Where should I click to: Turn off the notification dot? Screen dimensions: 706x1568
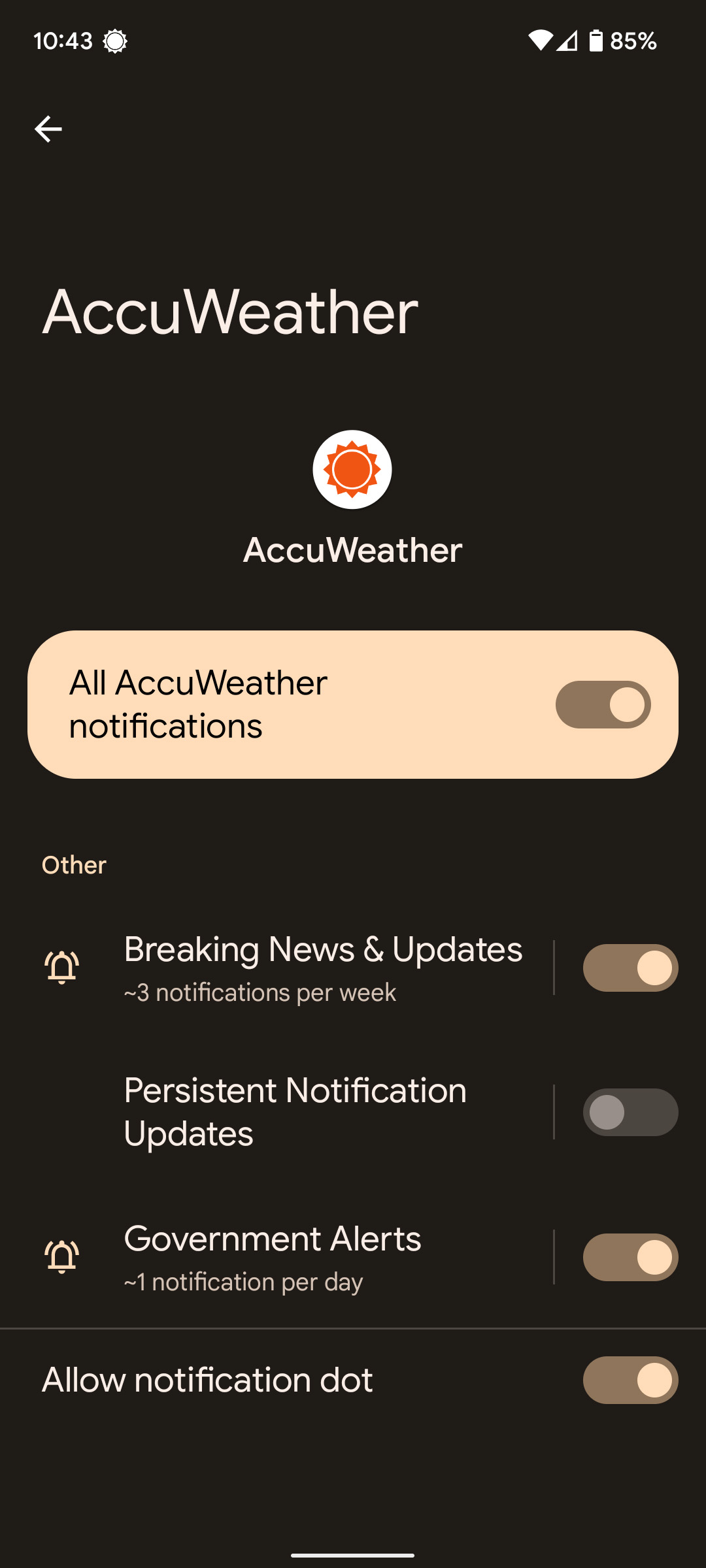pyautogui.click(x=630, y=1379)
